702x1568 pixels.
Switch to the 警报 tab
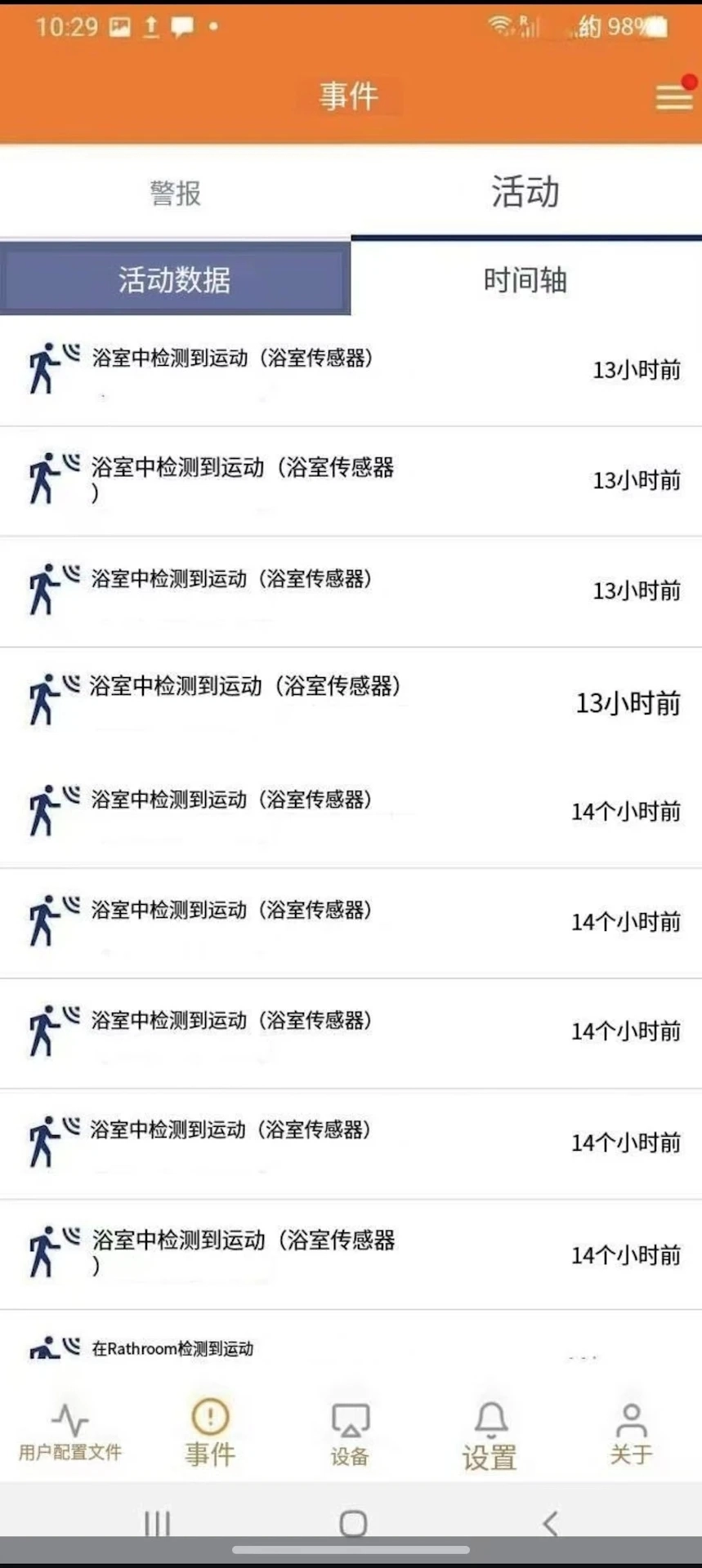[x=175, y=194]
